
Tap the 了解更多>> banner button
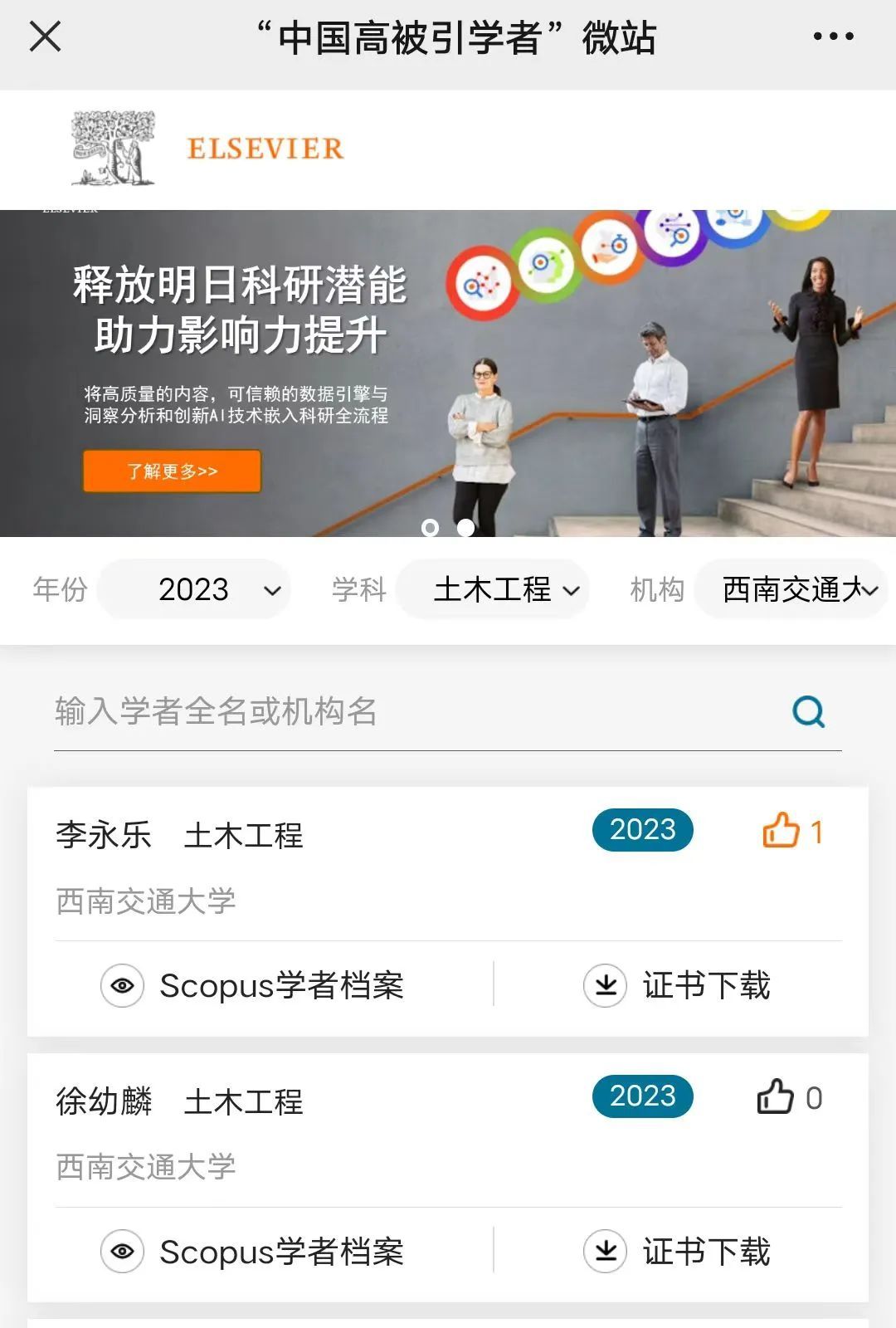click(x=172, y=471)
